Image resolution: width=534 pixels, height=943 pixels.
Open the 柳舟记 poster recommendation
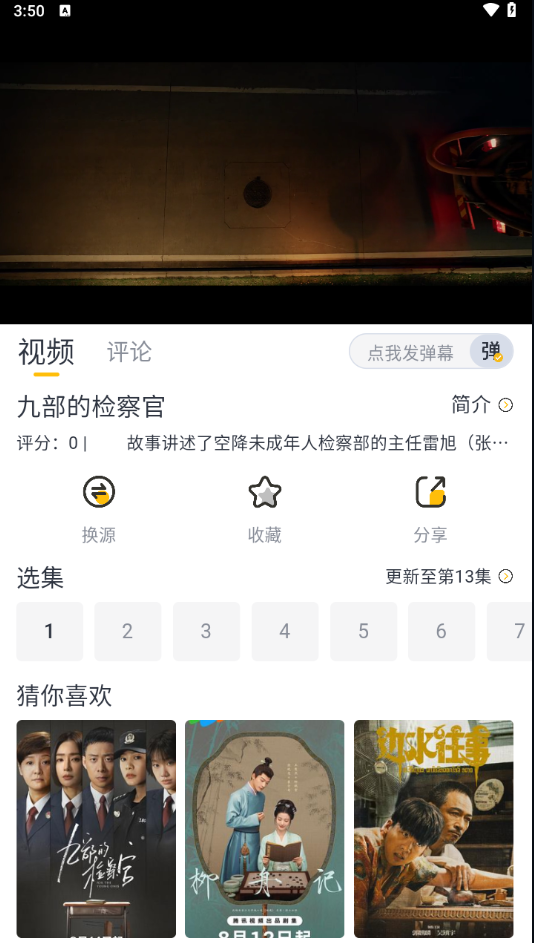(265, 829)
